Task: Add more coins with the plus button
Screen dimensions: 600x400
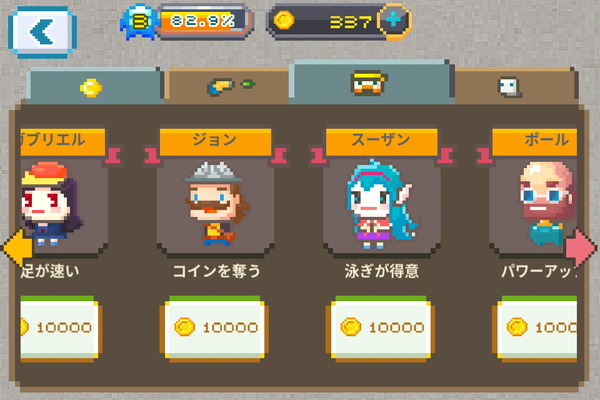Action: [396, 21]
